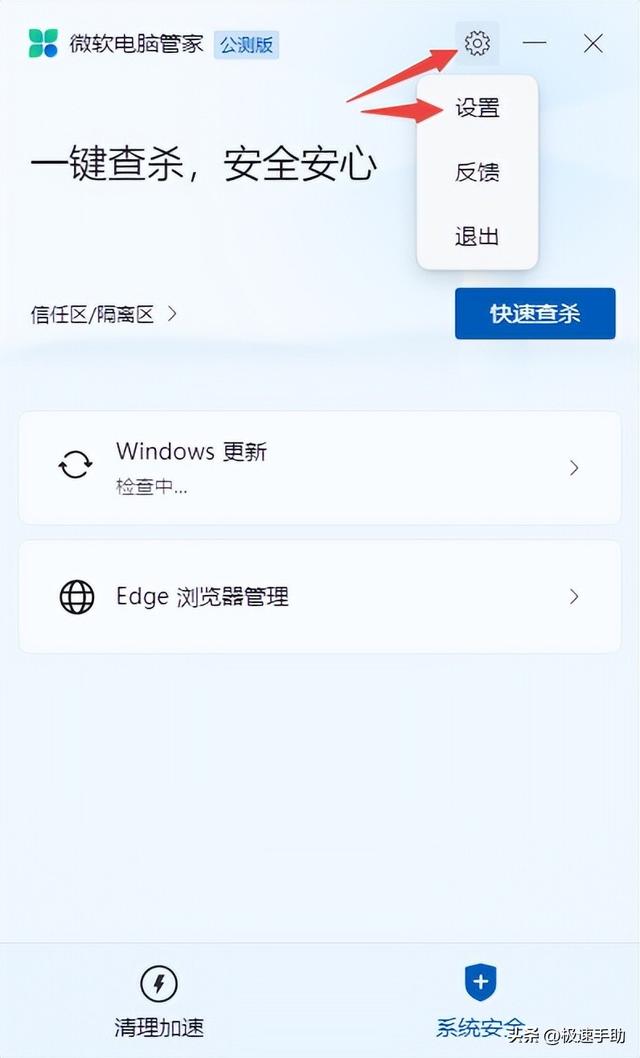Close the PC Manager window
Viewport: 640px width, 1058px height.
coord(593,43)
